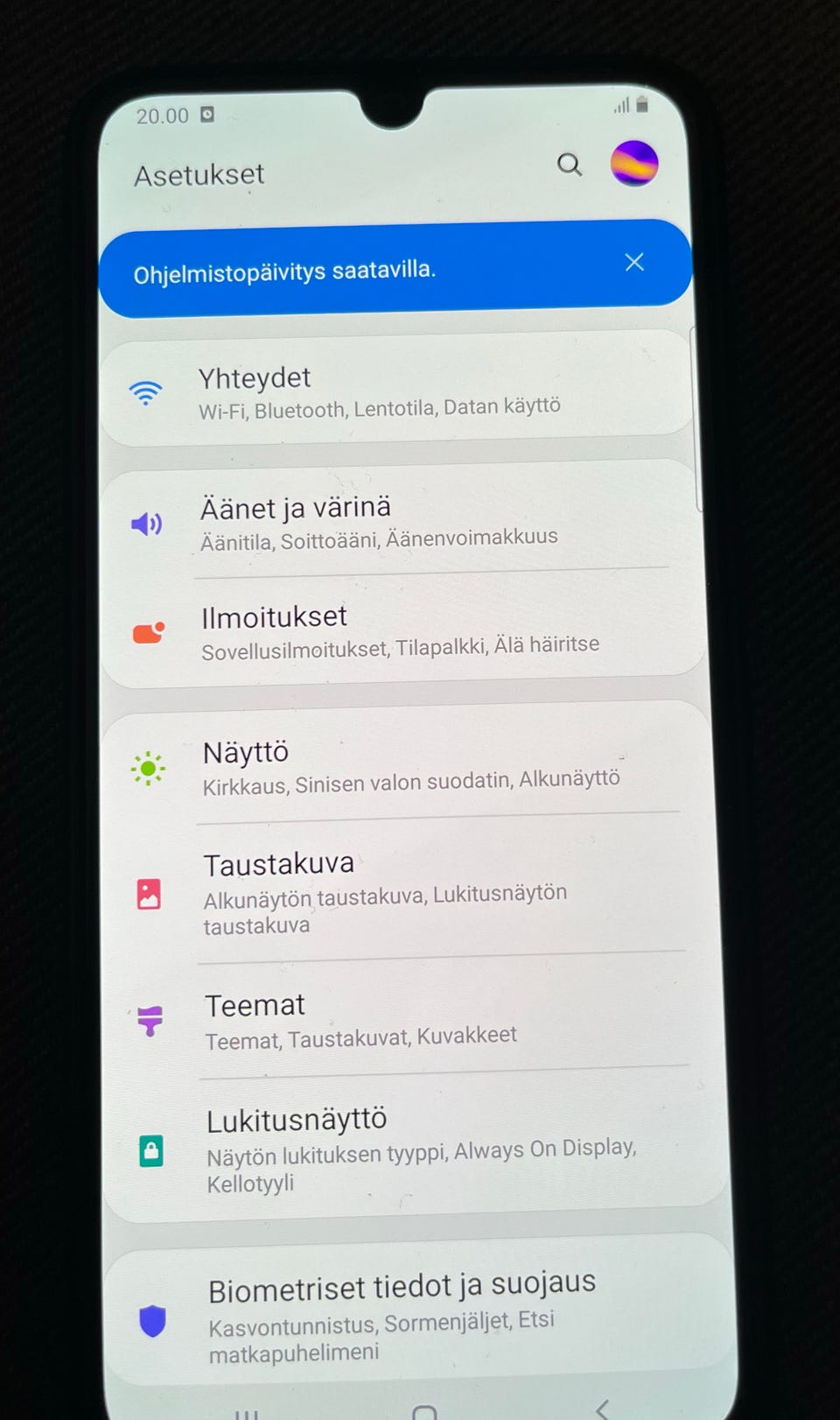Dismiss the Ohjelmistopäivitys saatavilla banner
The image size is (840, 1420).
(x=633, y=262)
